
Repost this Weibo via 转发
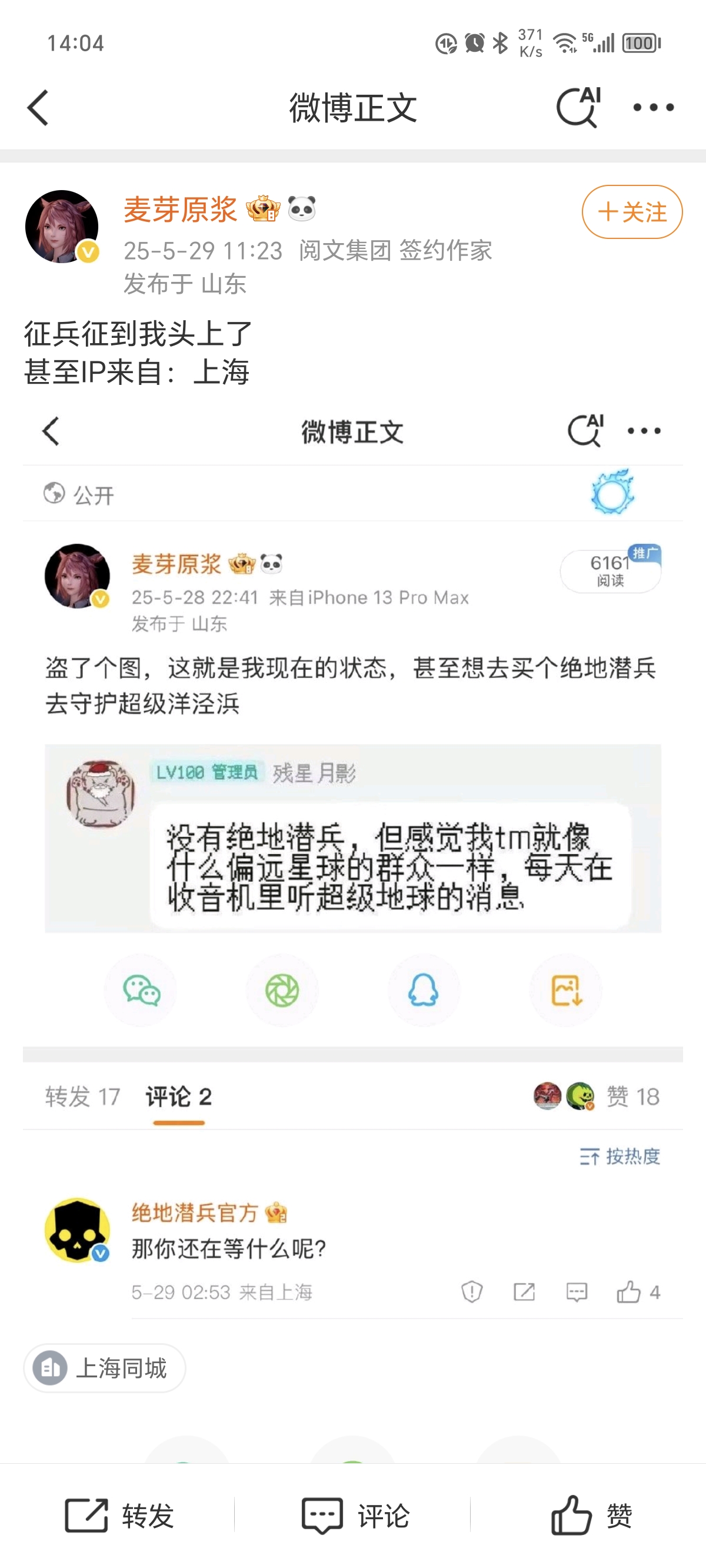pyautogui.click(x=119, y=1514)
